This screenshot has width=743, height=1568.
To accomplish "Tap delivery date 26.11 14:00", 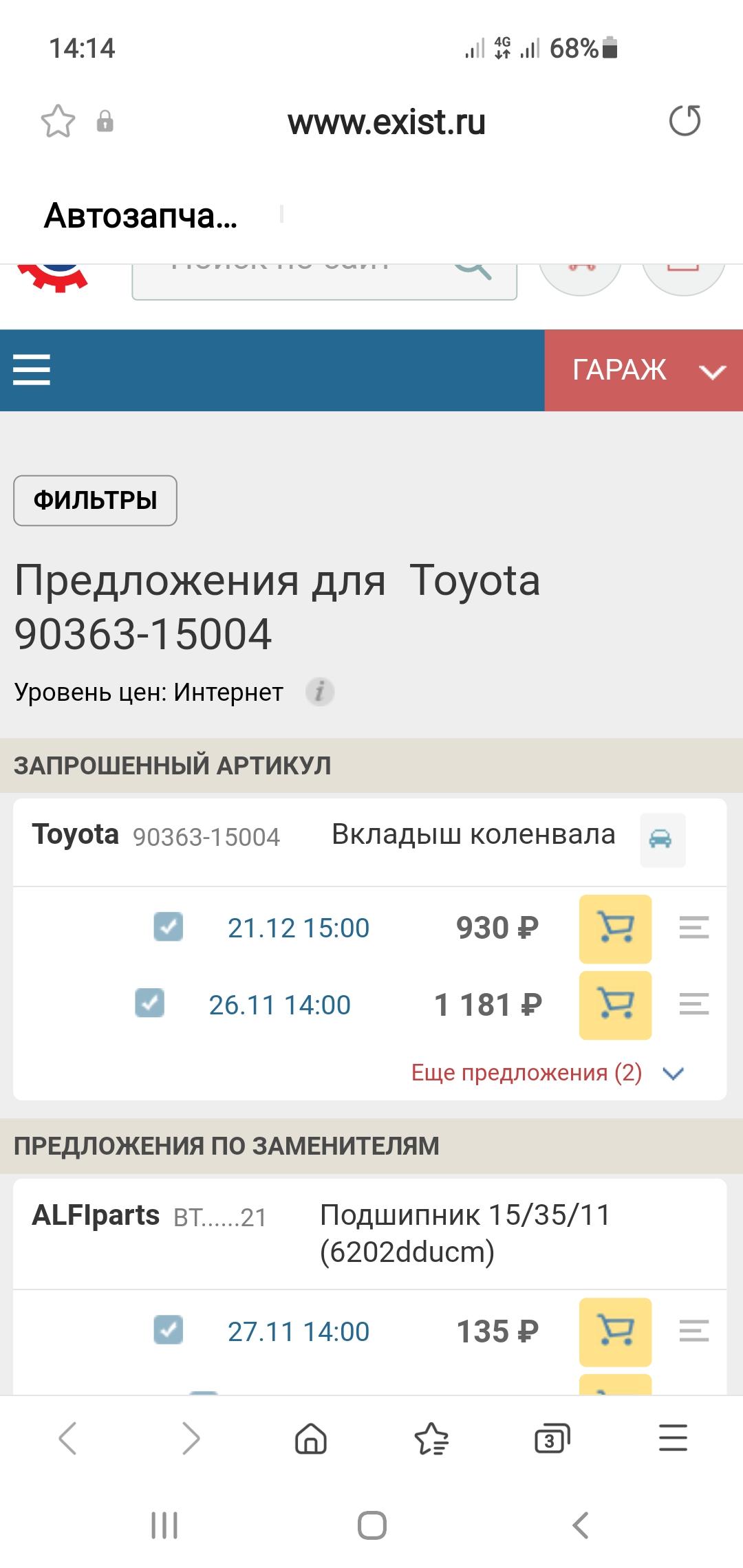I will pyautogui.click(x=280, y=1005).
